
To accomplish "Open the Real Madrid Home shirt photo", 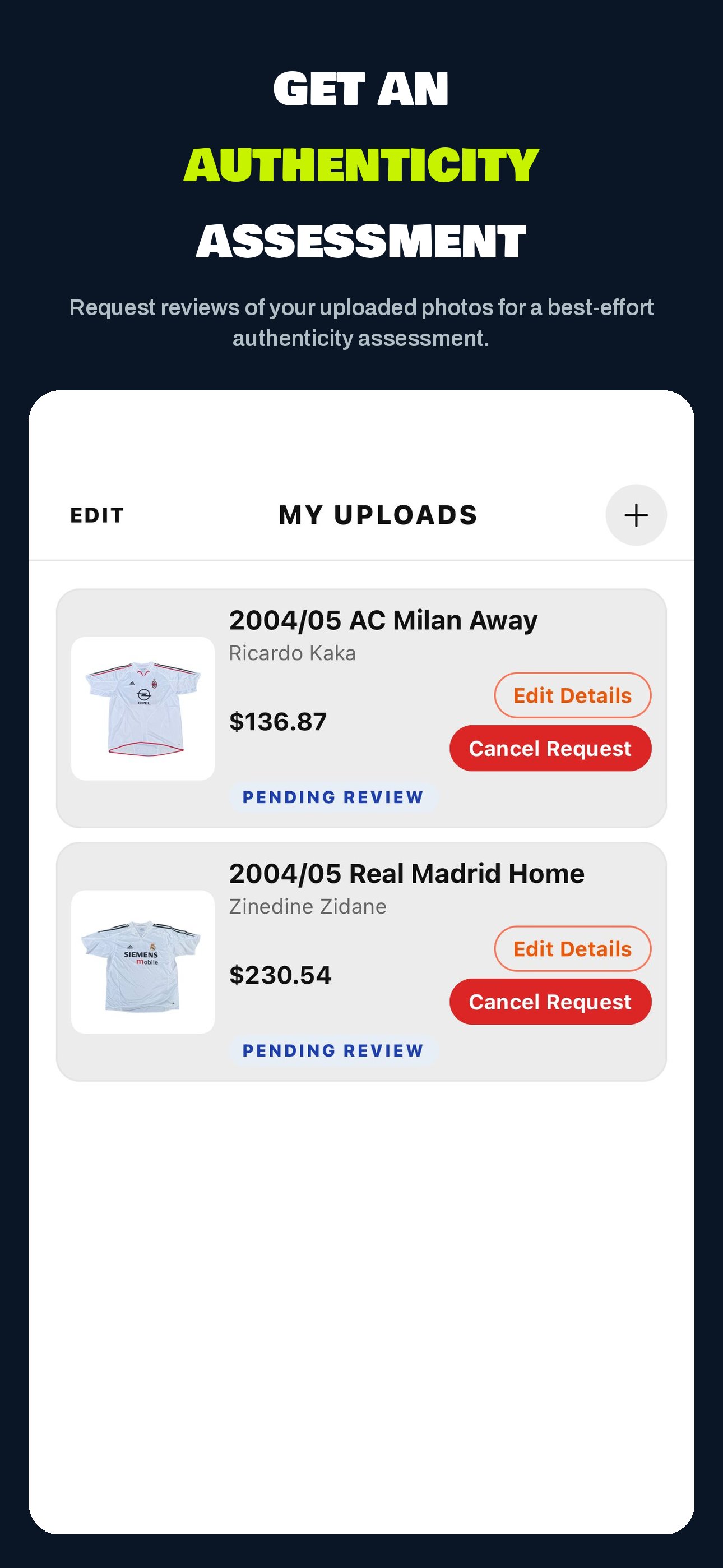I will click(x=143, y=962).
